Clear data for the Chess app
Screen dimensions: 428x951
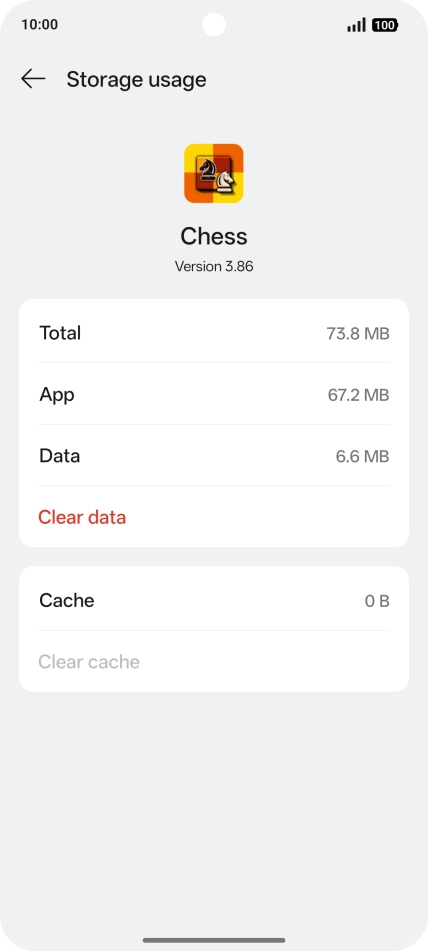tap(82, 517)
